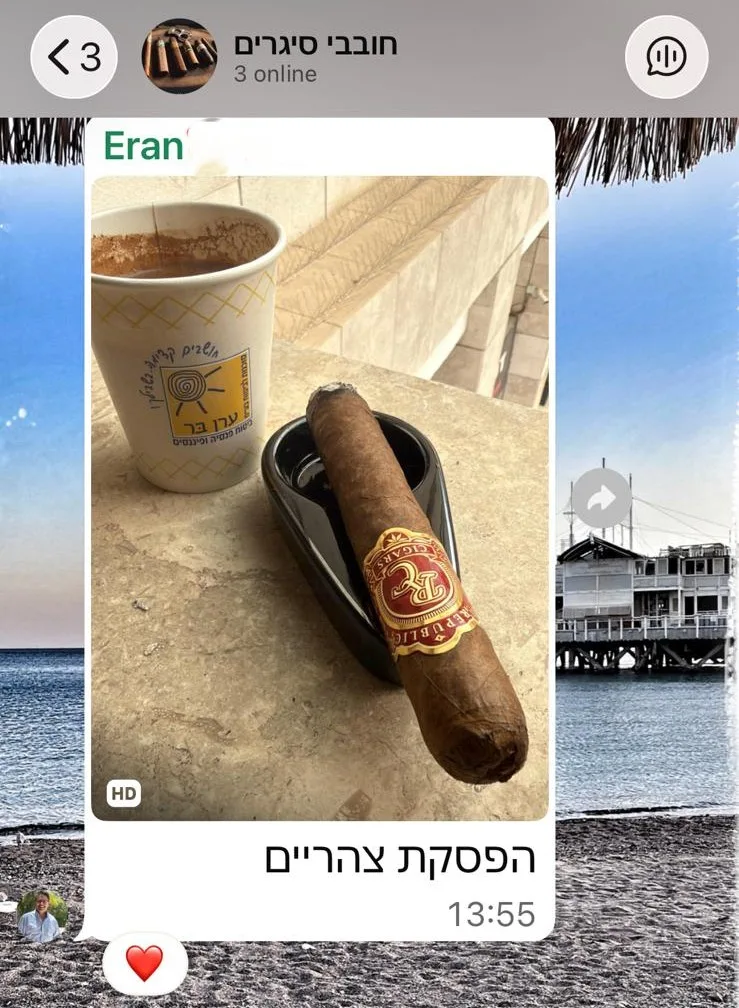Open Eran's profile from sender name
This screenshot has height=1008, width=739.
pos(143,146)
